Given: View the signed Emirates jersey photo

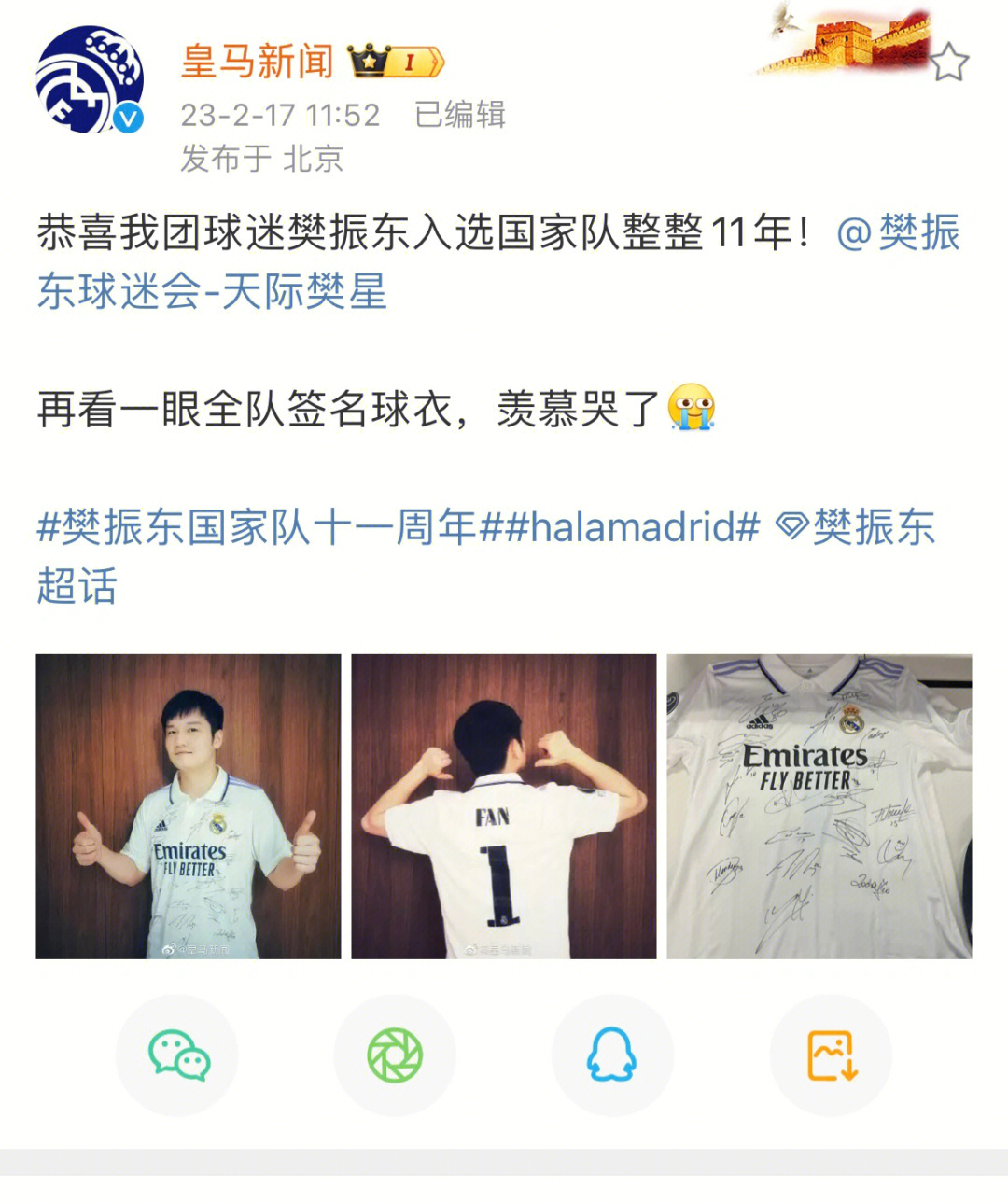Looking at the screenshot, I should coord(819,806).
